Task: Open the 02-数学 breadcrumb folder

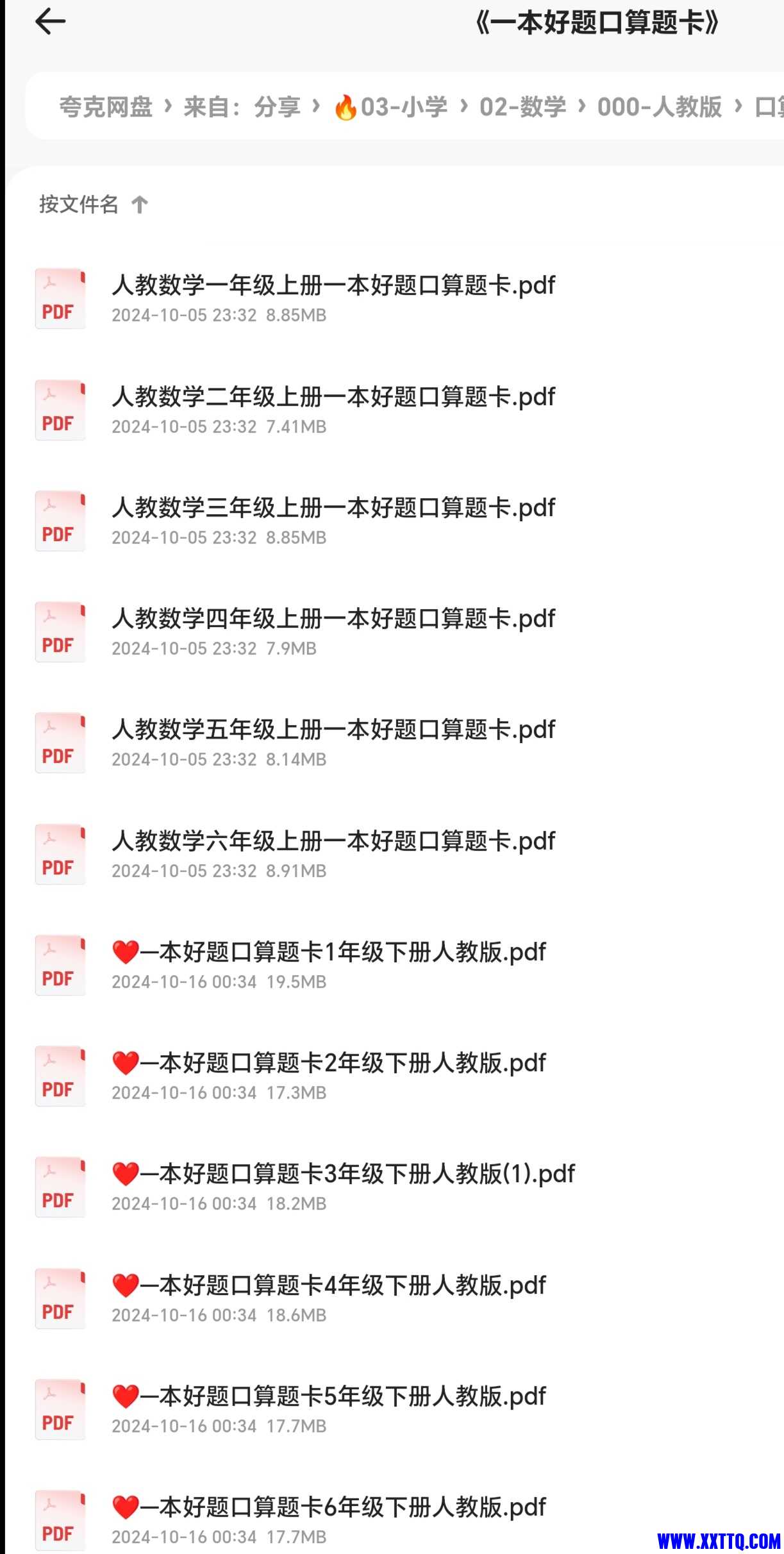Action: coord(522,106)
